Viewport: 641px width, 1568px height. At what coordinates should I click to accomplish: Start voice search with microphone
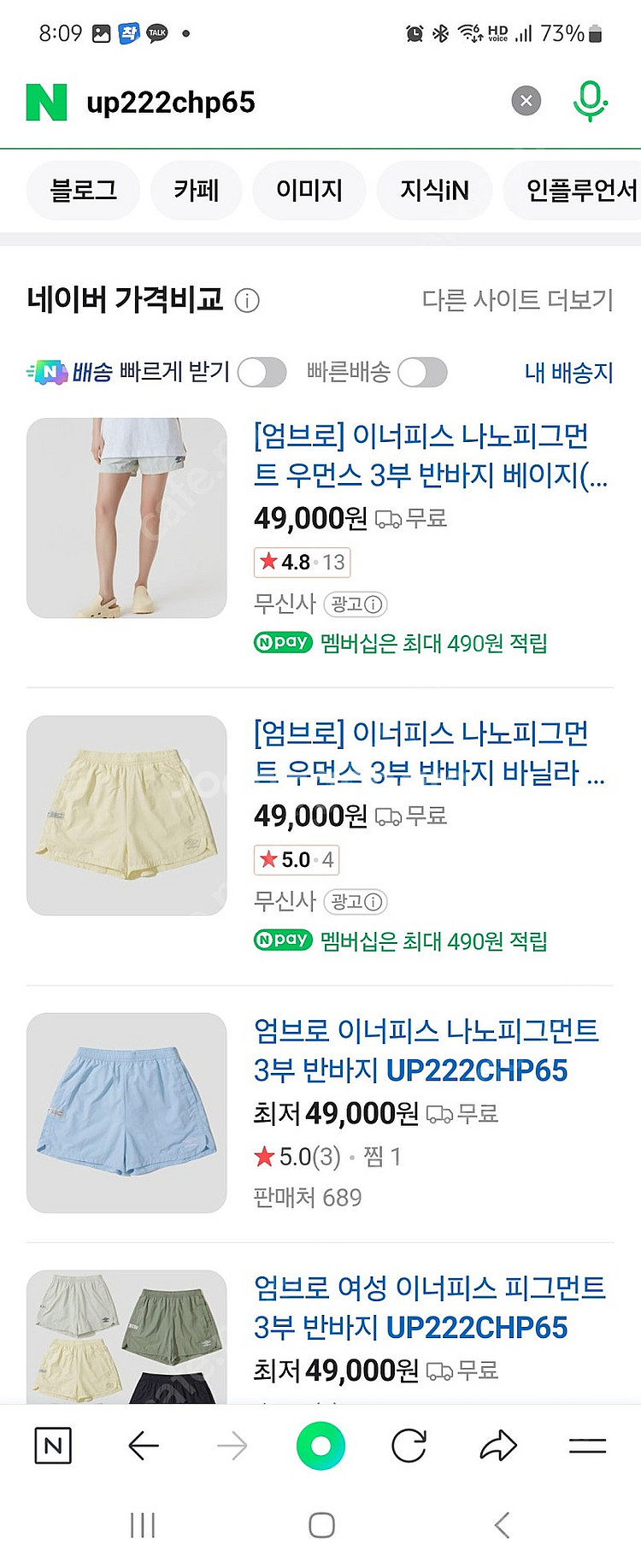[590, 101]
